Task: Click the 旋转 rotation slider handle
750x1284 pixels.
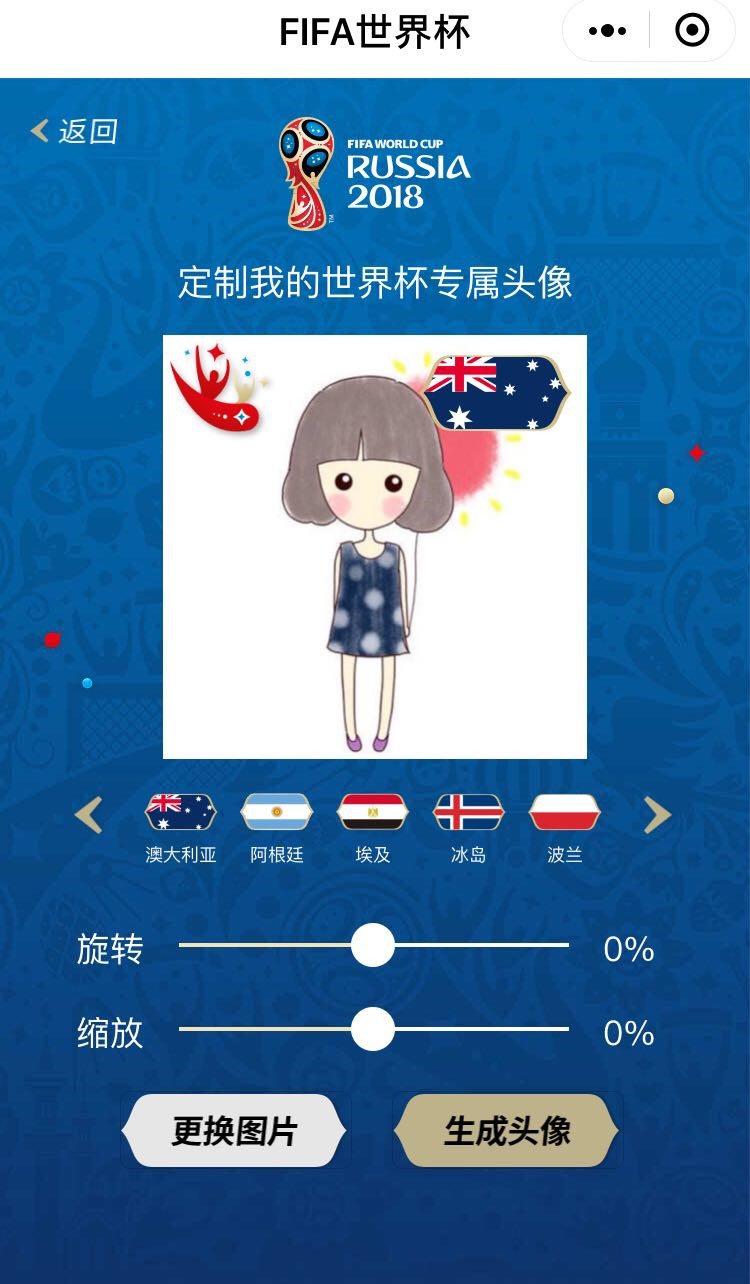Action: (x=372, y=945)
